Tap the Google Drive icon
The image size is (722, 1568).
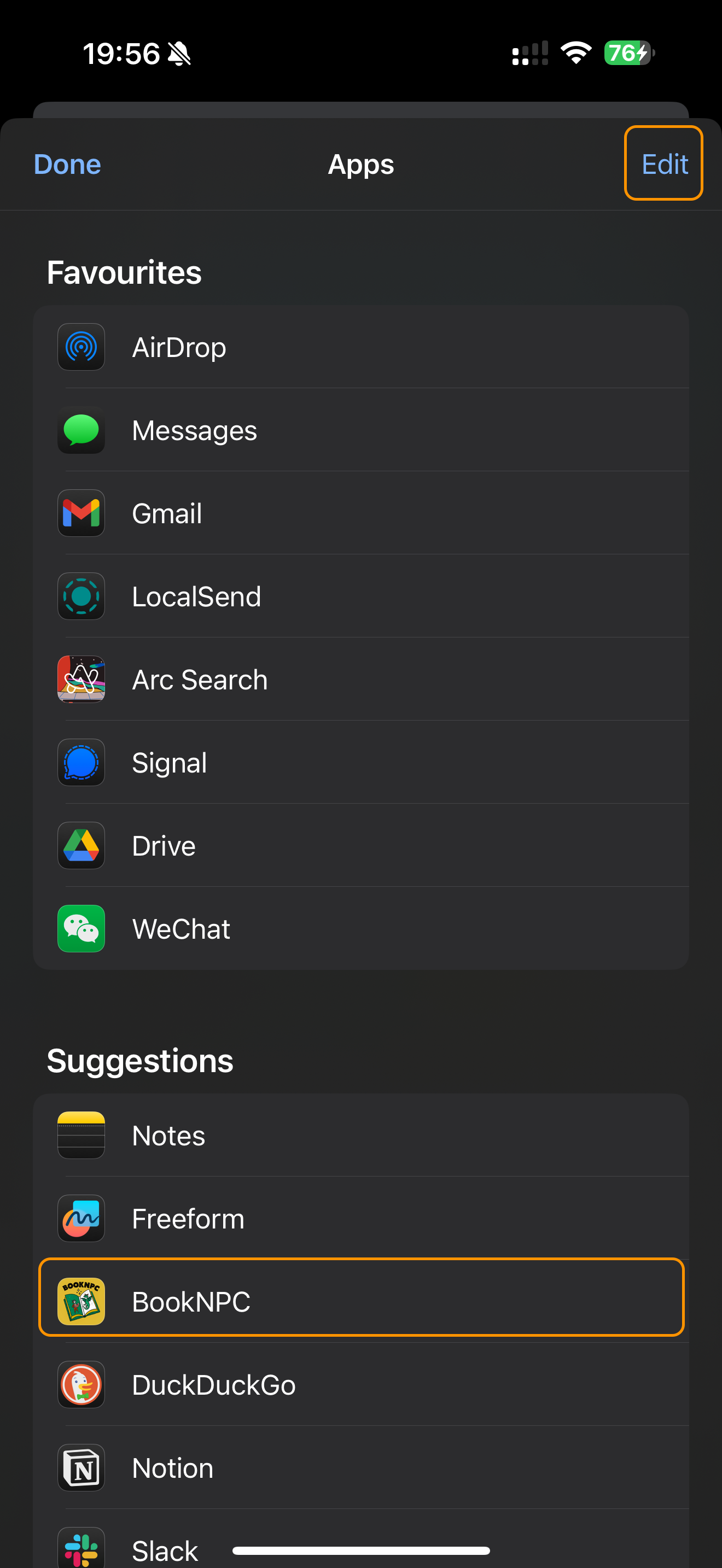81,845
